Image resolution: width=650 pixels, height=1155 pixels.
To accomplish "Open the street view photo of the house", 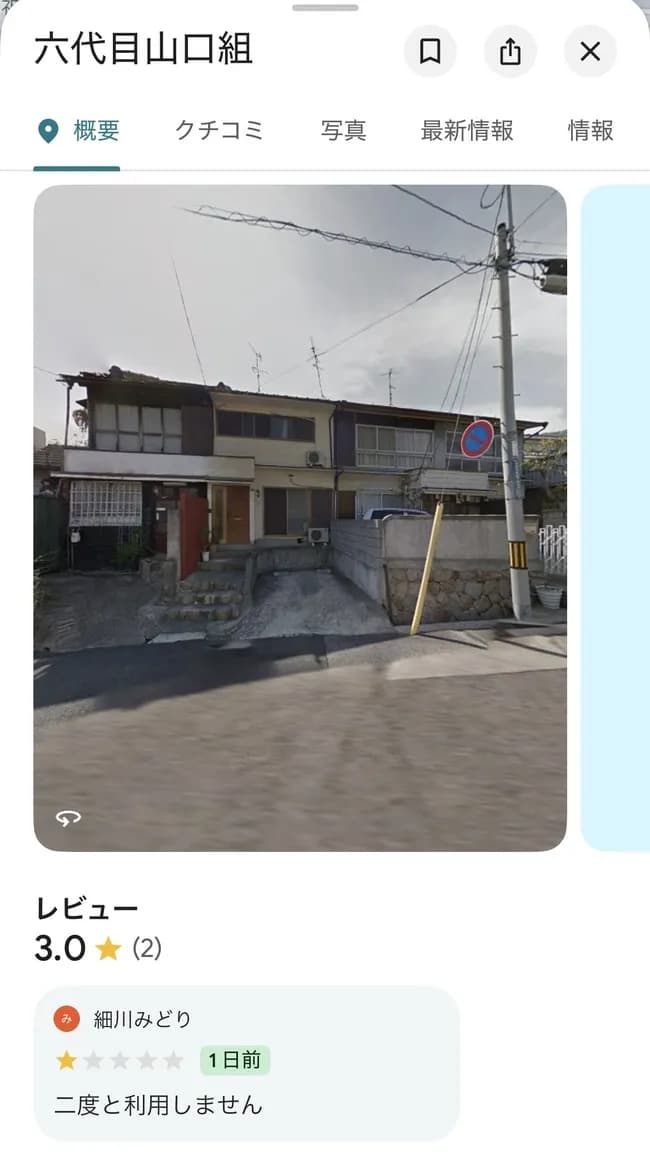I will tap(300, 517).
